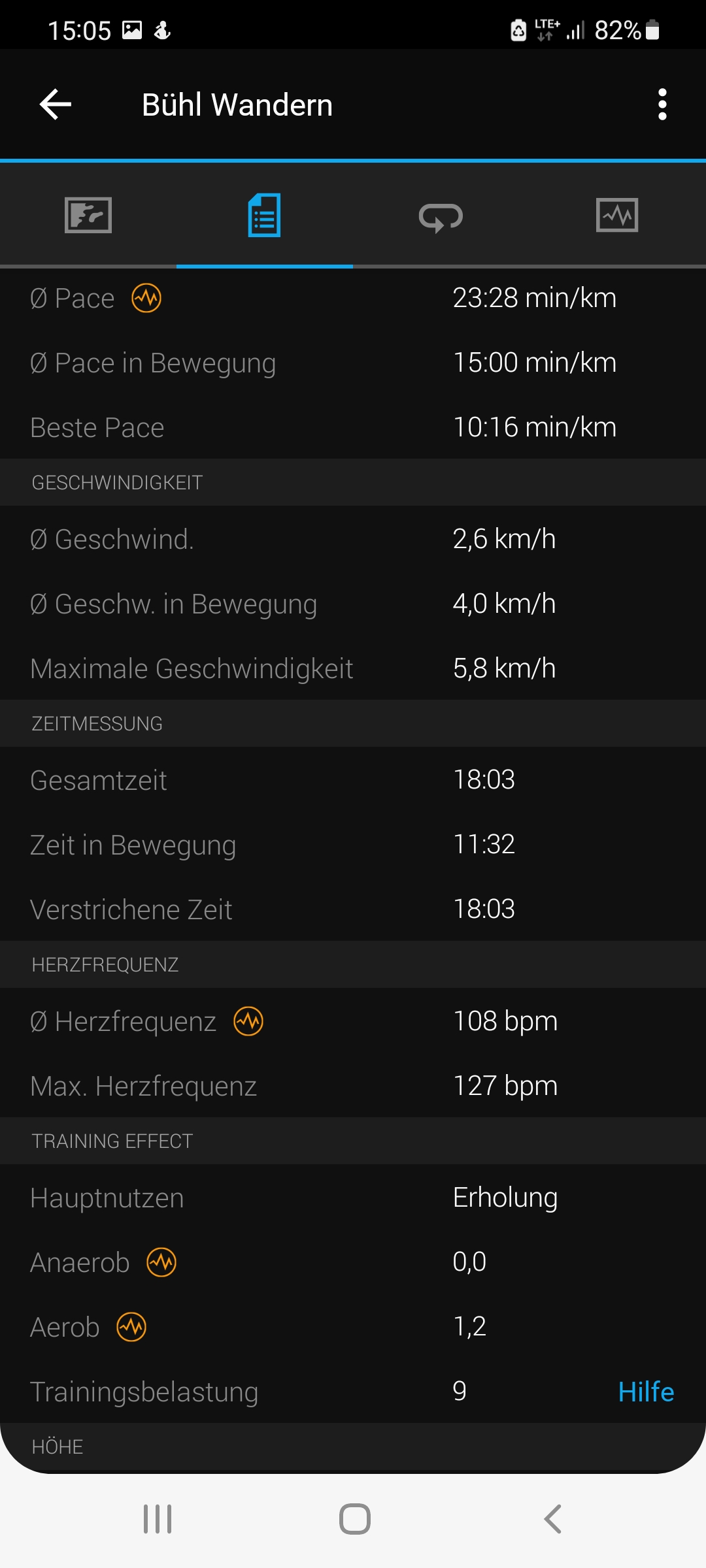Tap the chart icon beside Ø Pace
The width and height of the screenshot is (706, 1568).
pyautogui.click(x=146, y=299)
